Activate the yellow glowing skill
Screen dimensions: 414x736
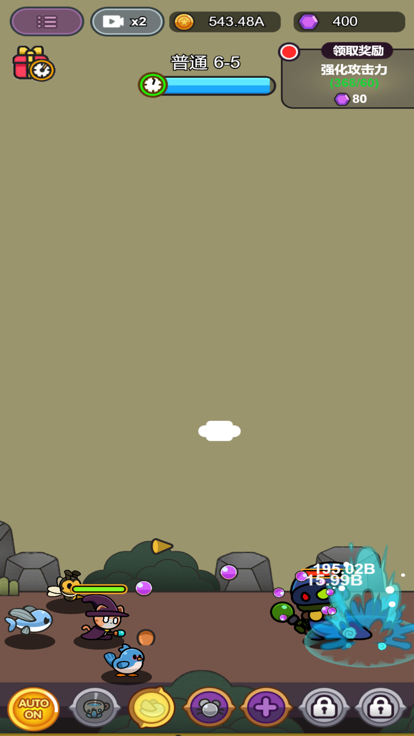point(151,708)
